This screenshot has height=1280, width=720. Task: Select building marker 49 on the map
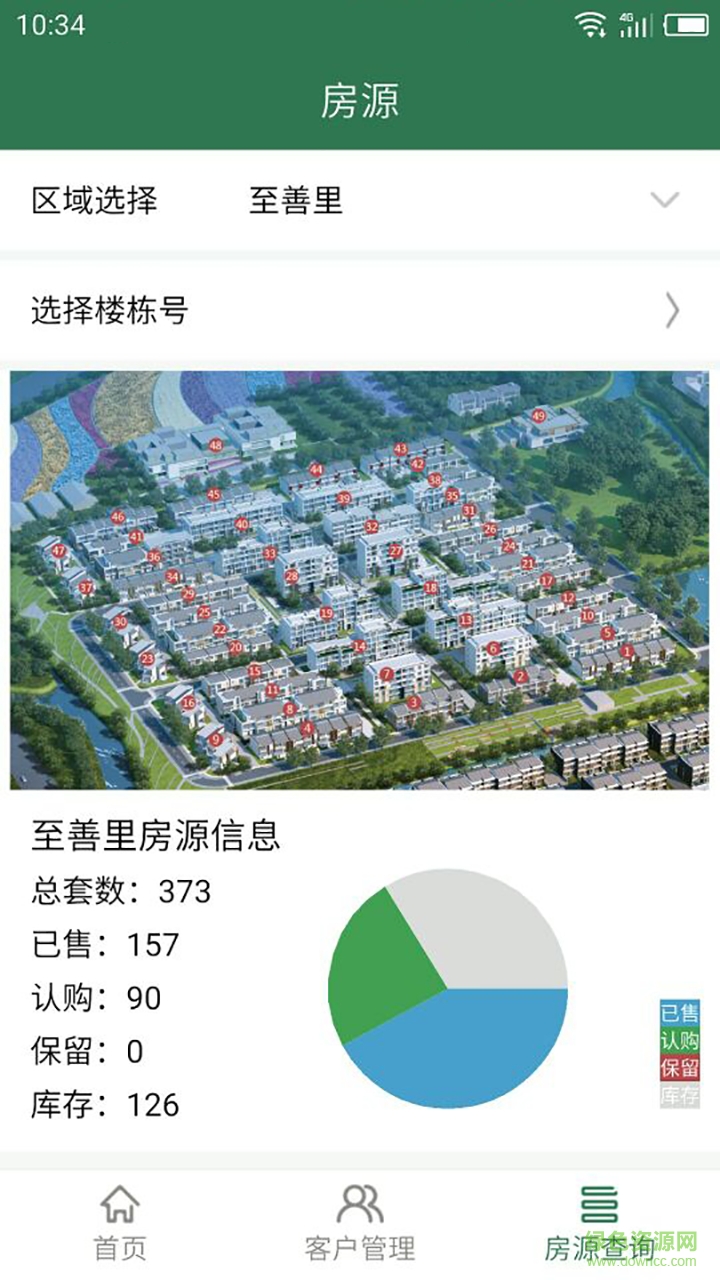click(538, 415)
